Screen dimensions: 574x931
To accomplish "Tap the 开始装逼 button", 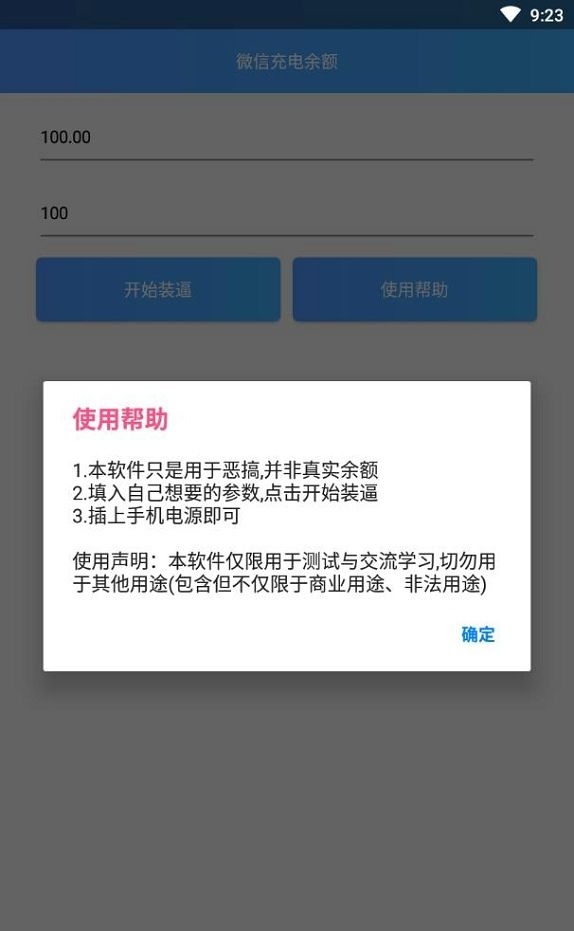I will [158, 289].
